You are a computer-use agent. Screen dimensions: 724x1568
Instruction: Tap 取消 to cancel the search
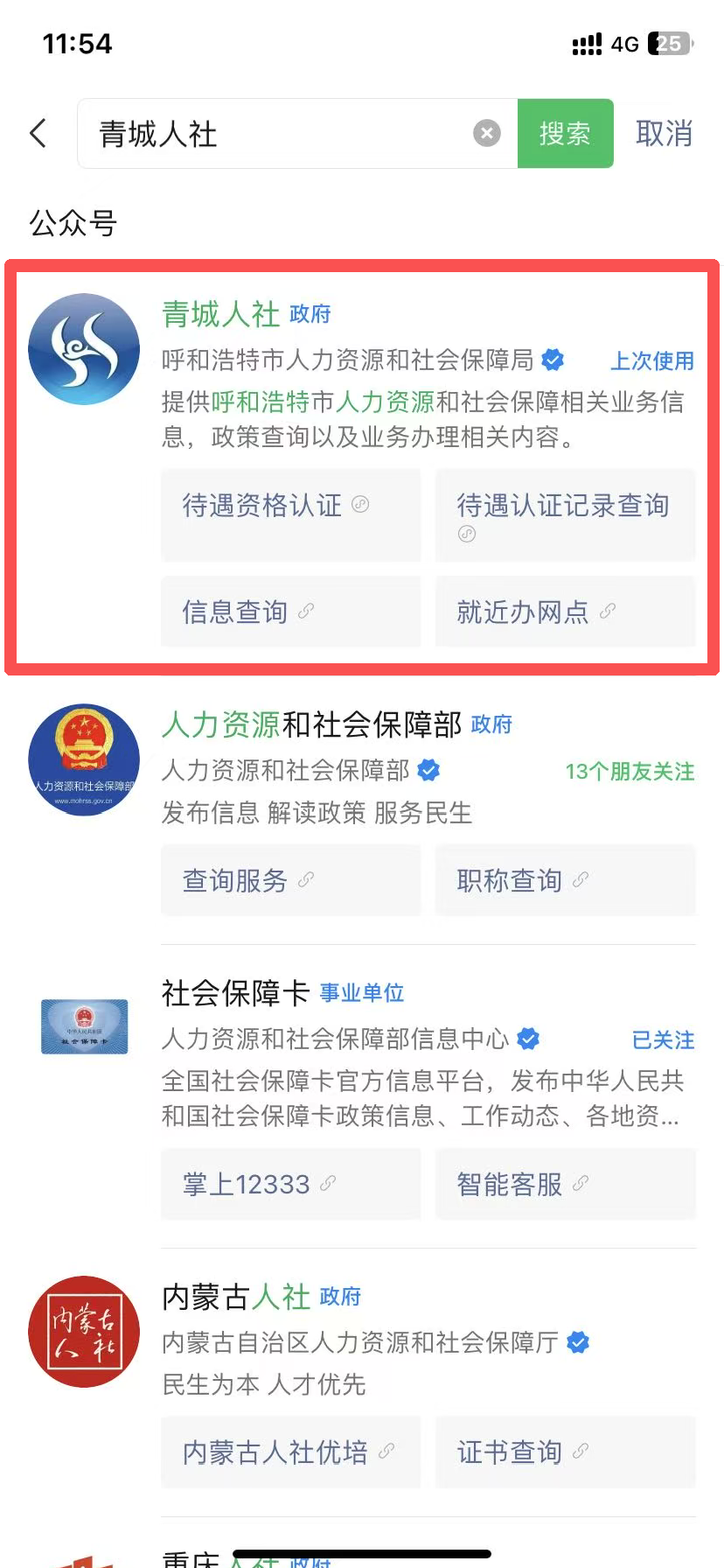[x=664, y=133]
